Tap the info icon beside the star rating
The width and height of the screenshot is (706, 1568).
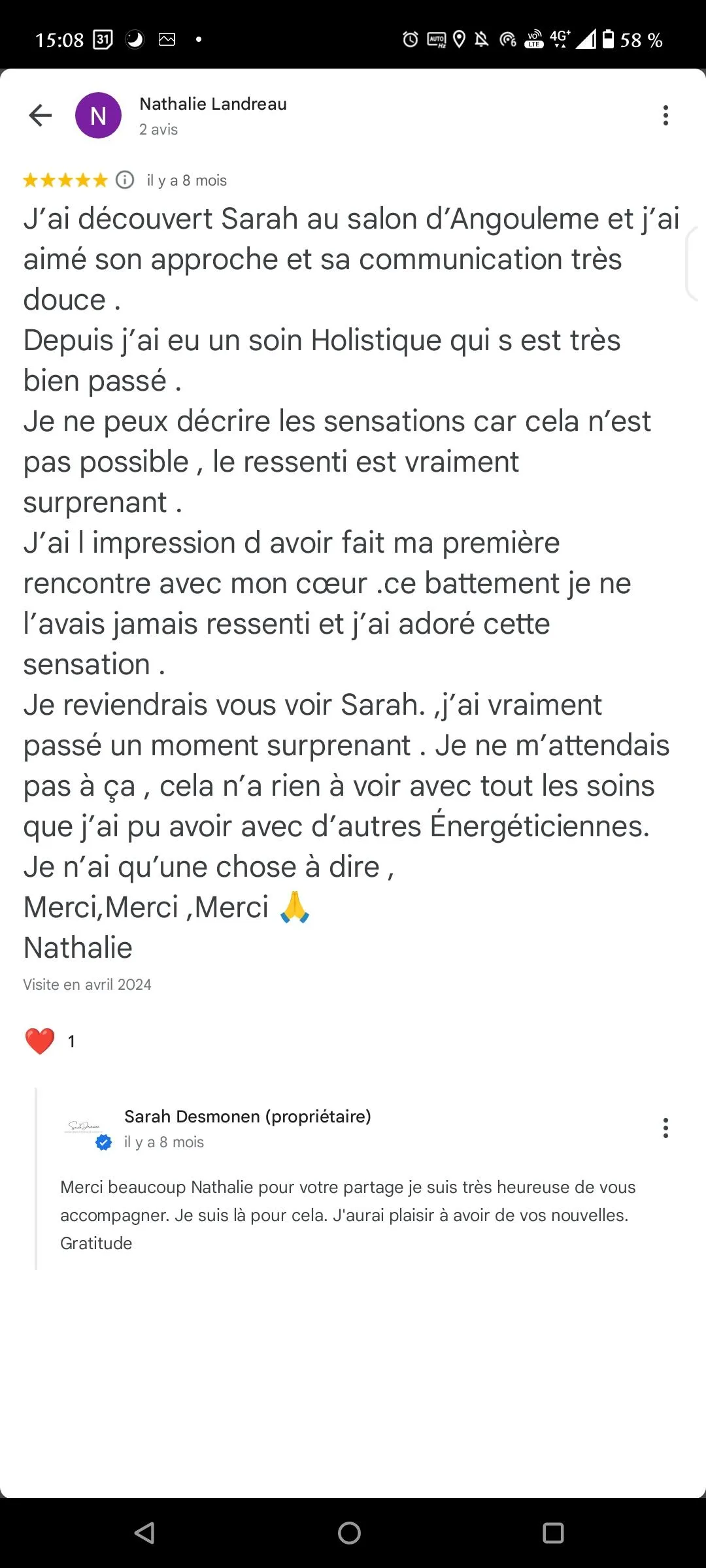click(125, 180)
